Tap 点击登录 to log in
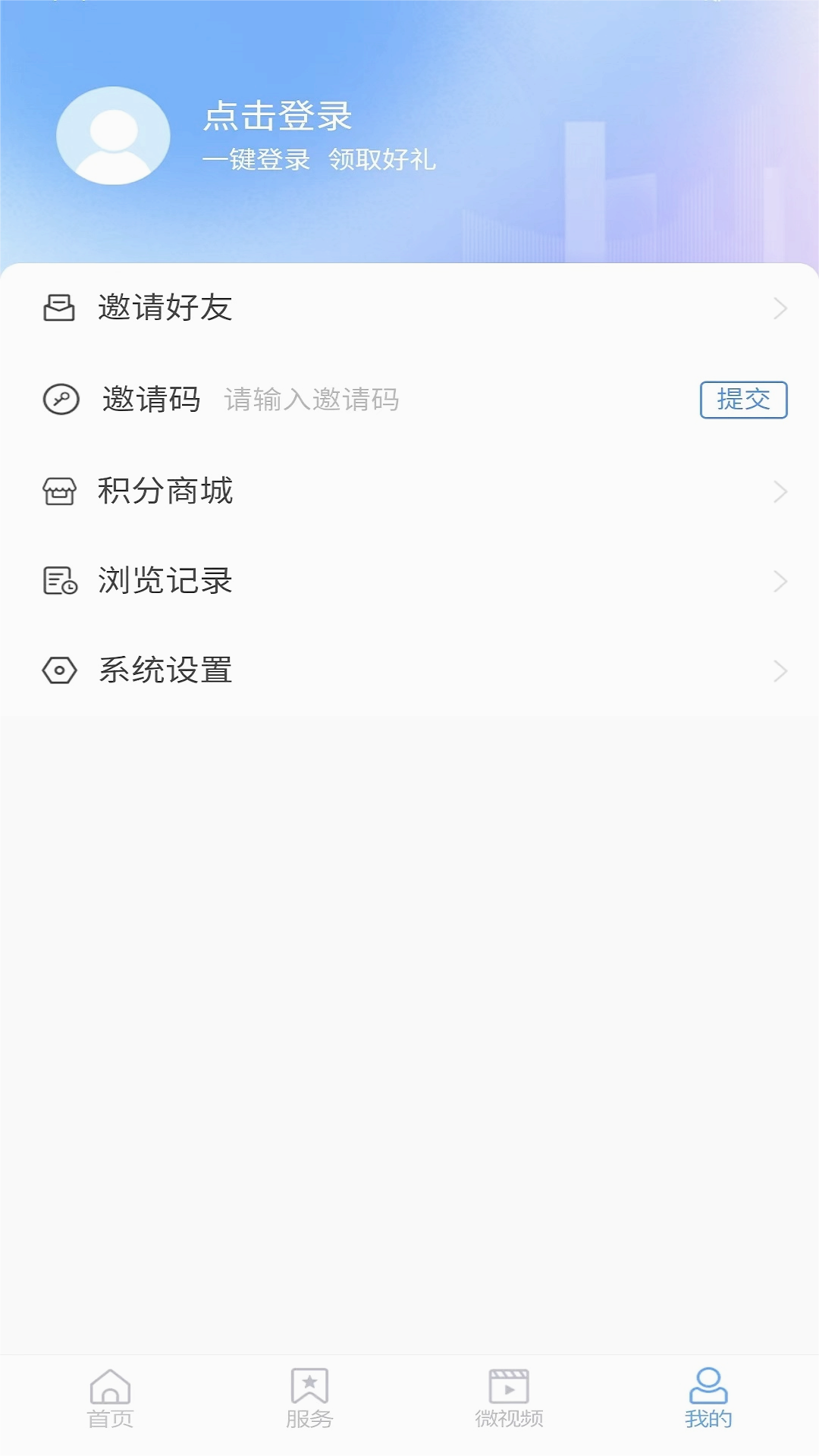Screen dimensions: 819x1456 [x=278, y=116]
